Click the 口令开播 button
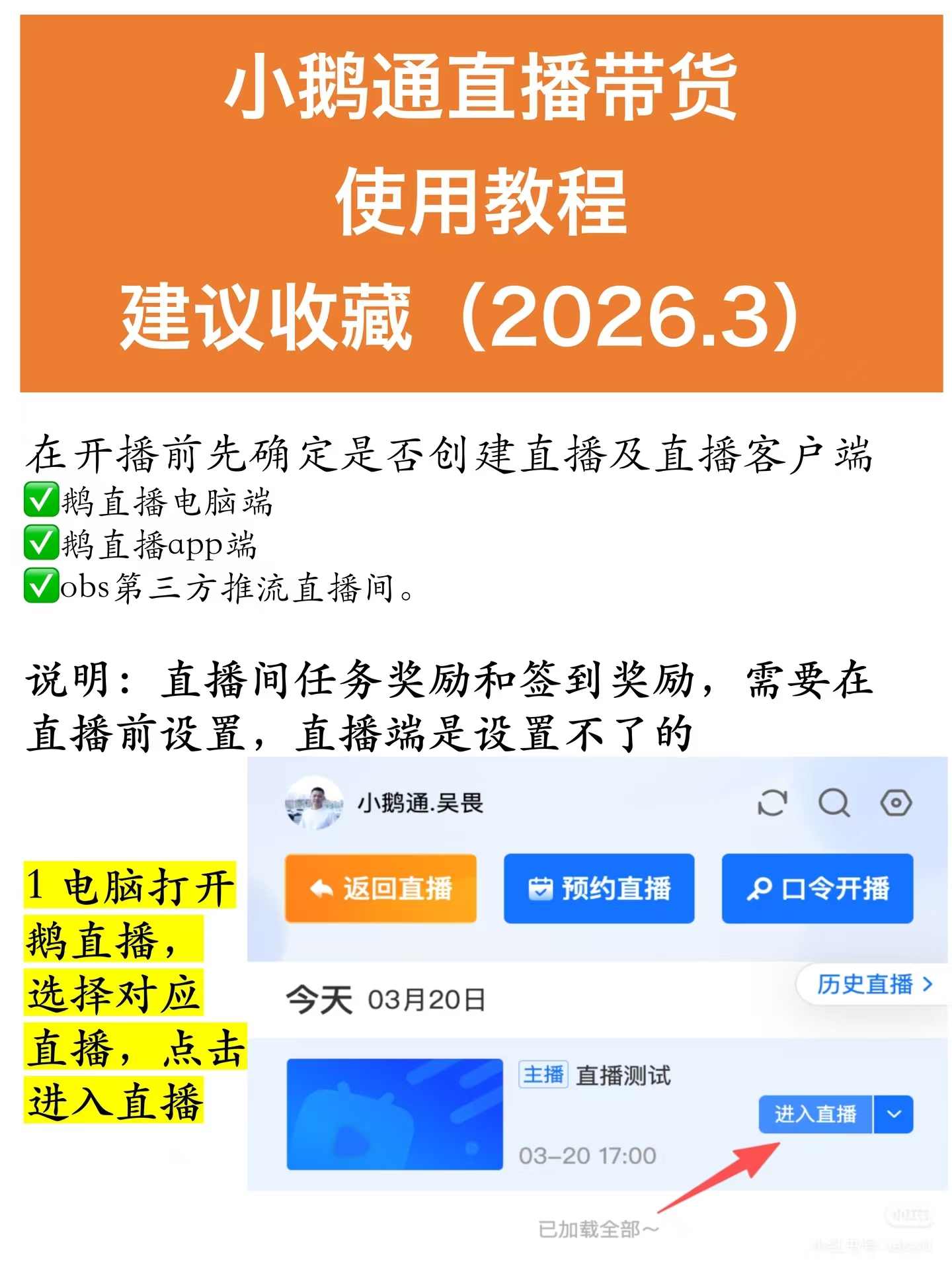The width and height of the screenshot is (952, 1270). click(817, 889)
